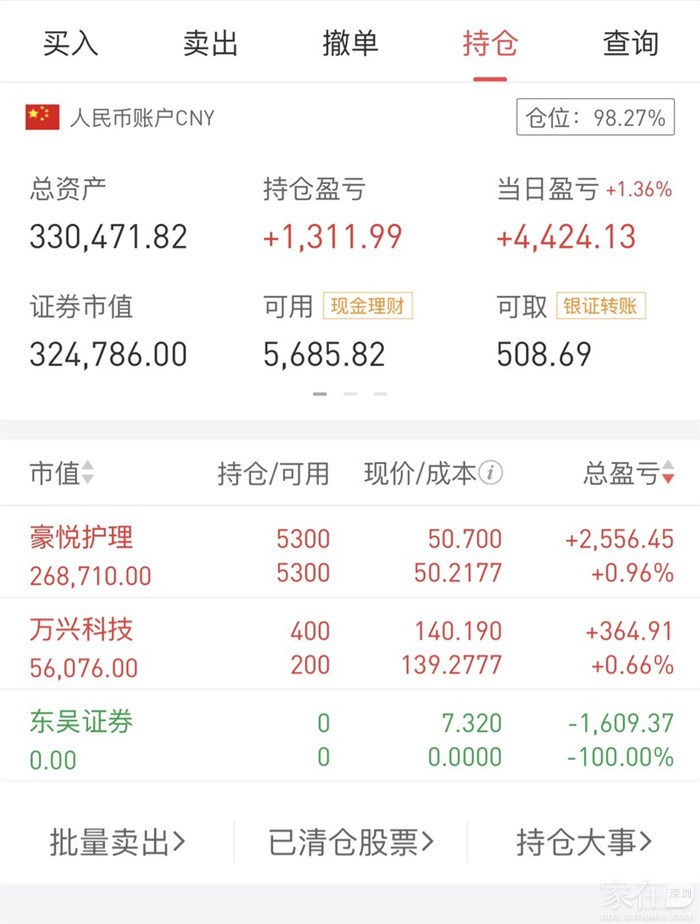Open the 撤单 tab
Image resolution: width=700 pixels, height=924 pixels.
tap(350, 43)
